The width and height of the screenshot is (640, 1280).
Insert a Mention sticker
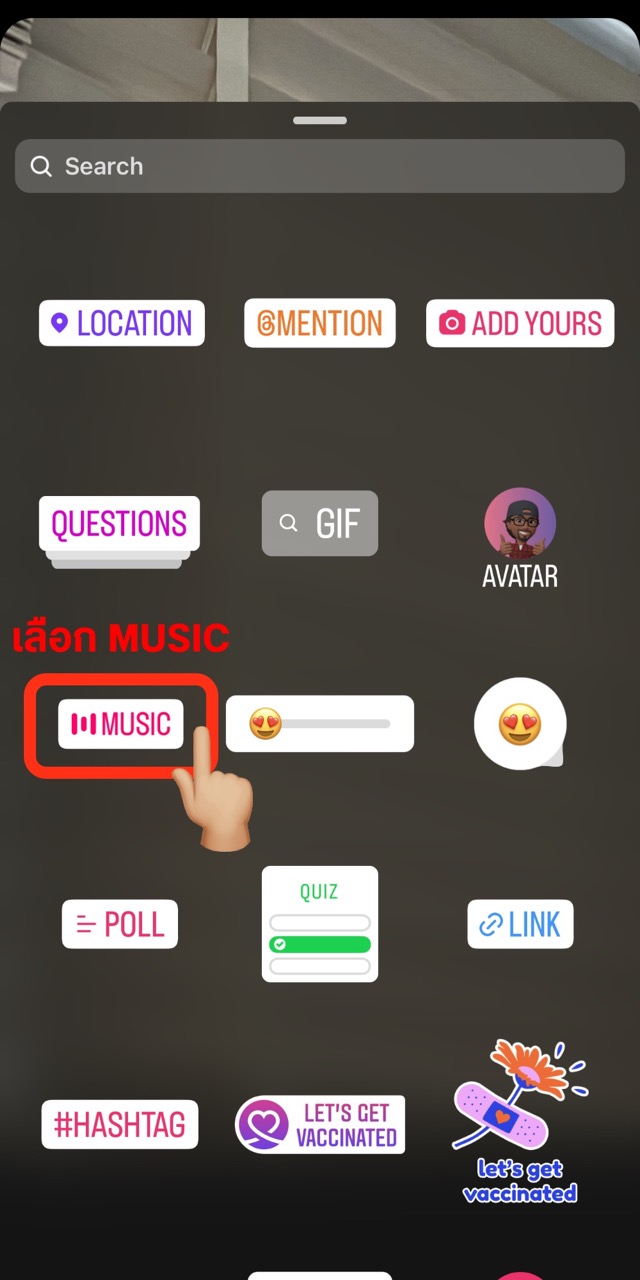pos(320,323)
